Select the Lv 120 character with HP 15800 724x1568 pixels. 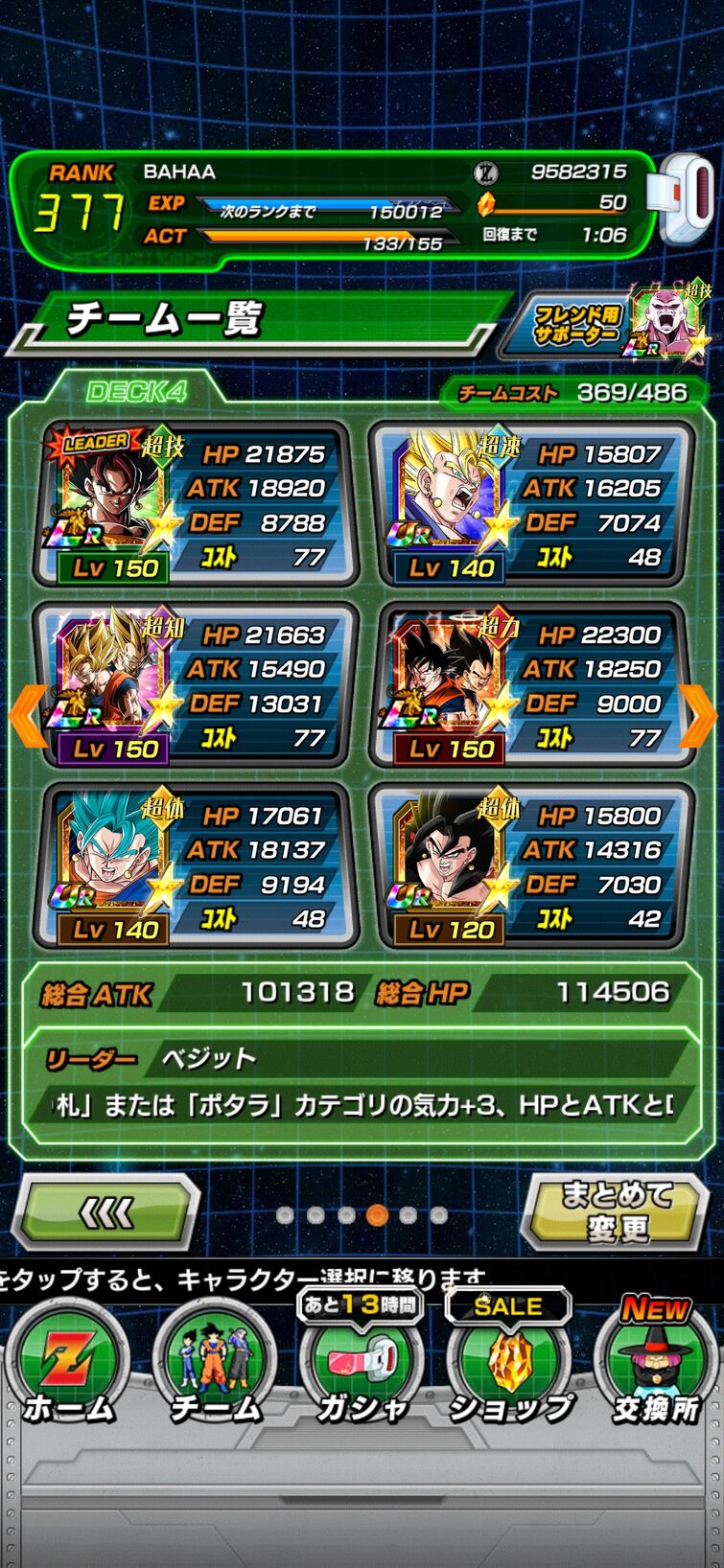[x=529, y=865]
